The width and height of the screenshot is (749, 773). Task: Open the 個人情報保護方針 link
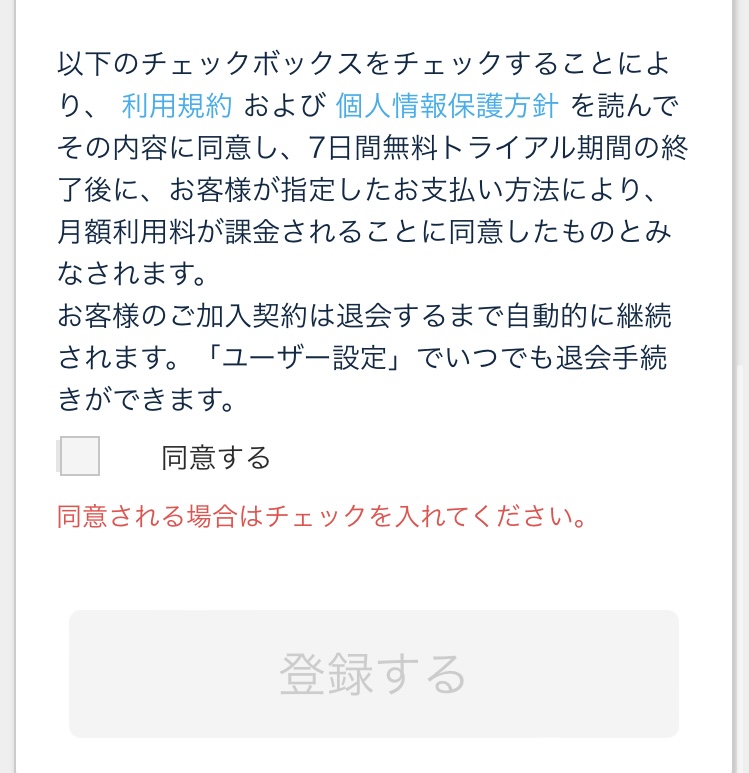448,105
